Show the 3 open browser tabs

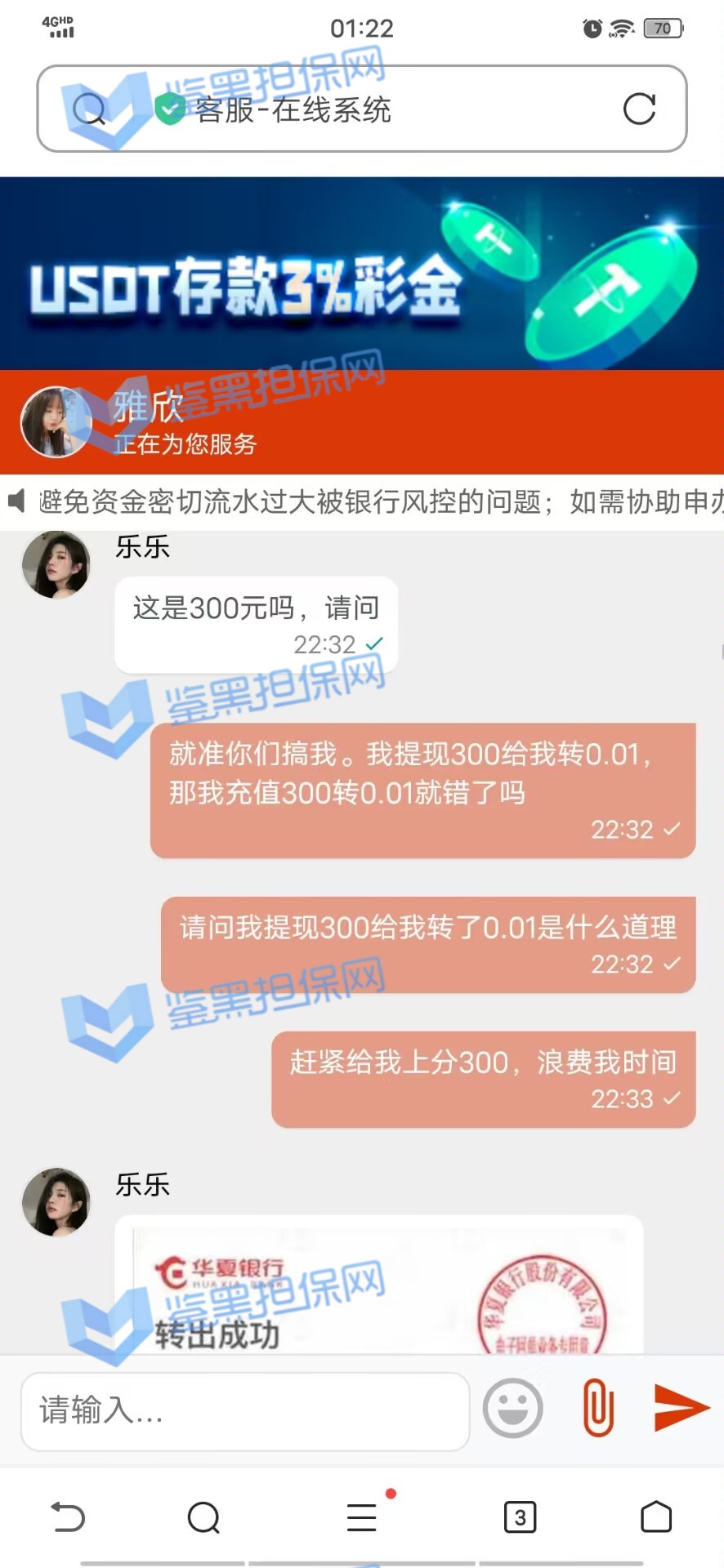tap(520, 1517)
